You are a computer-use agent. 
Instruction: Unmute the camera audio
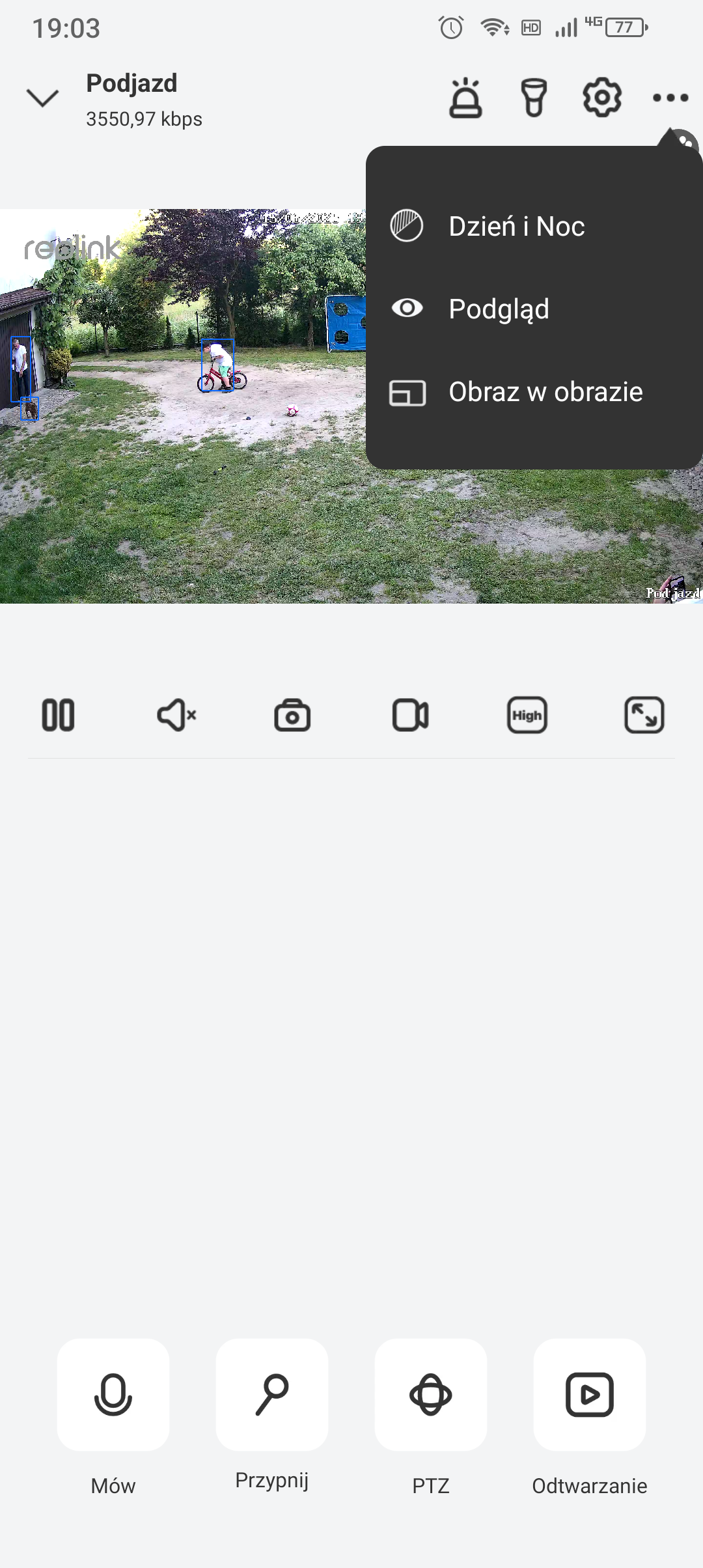(x=176, y=715)
